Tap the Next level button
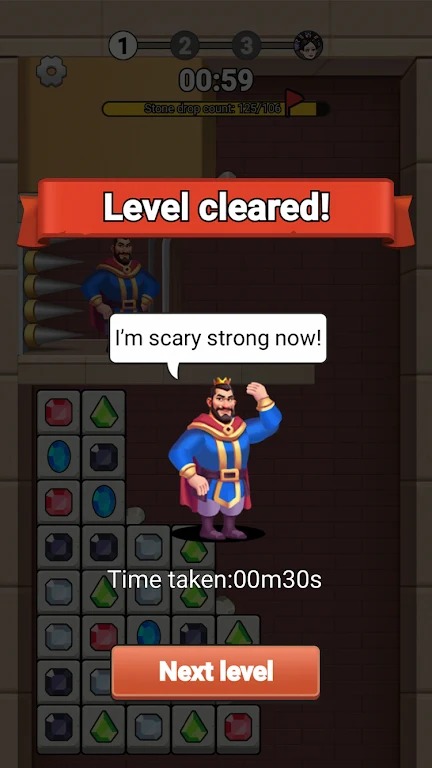This screenshot has height=768, width=432. pyautogui.click(x=216, y=672)
